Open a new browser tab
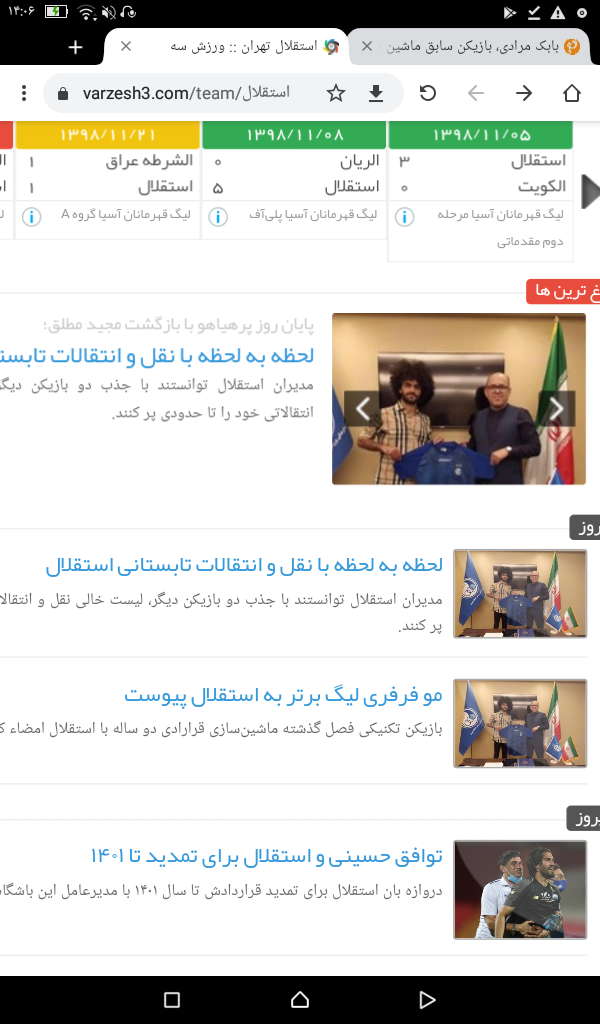This screenshot has width=600, height=1024. coord(75,47)
